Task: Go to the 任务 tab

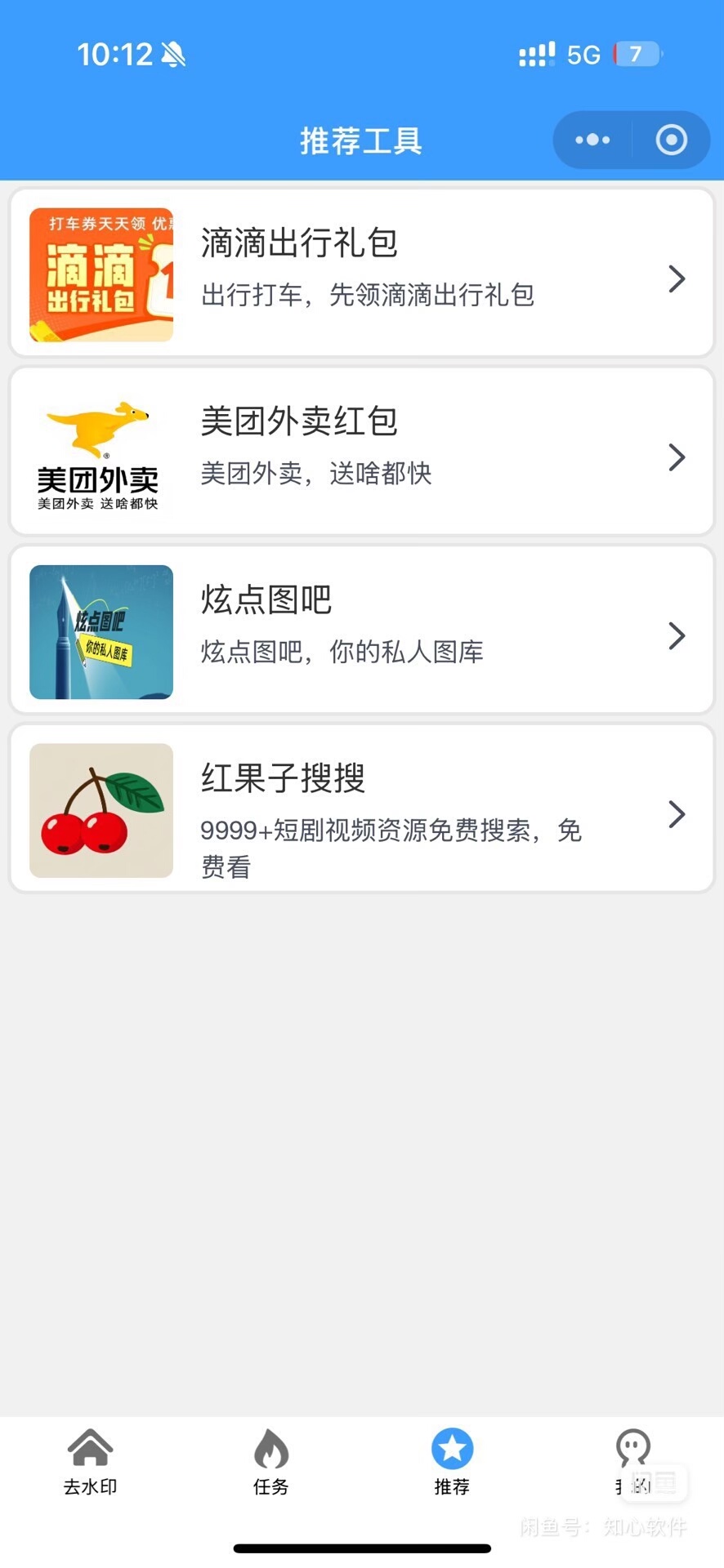Action: coord(270,1463)
